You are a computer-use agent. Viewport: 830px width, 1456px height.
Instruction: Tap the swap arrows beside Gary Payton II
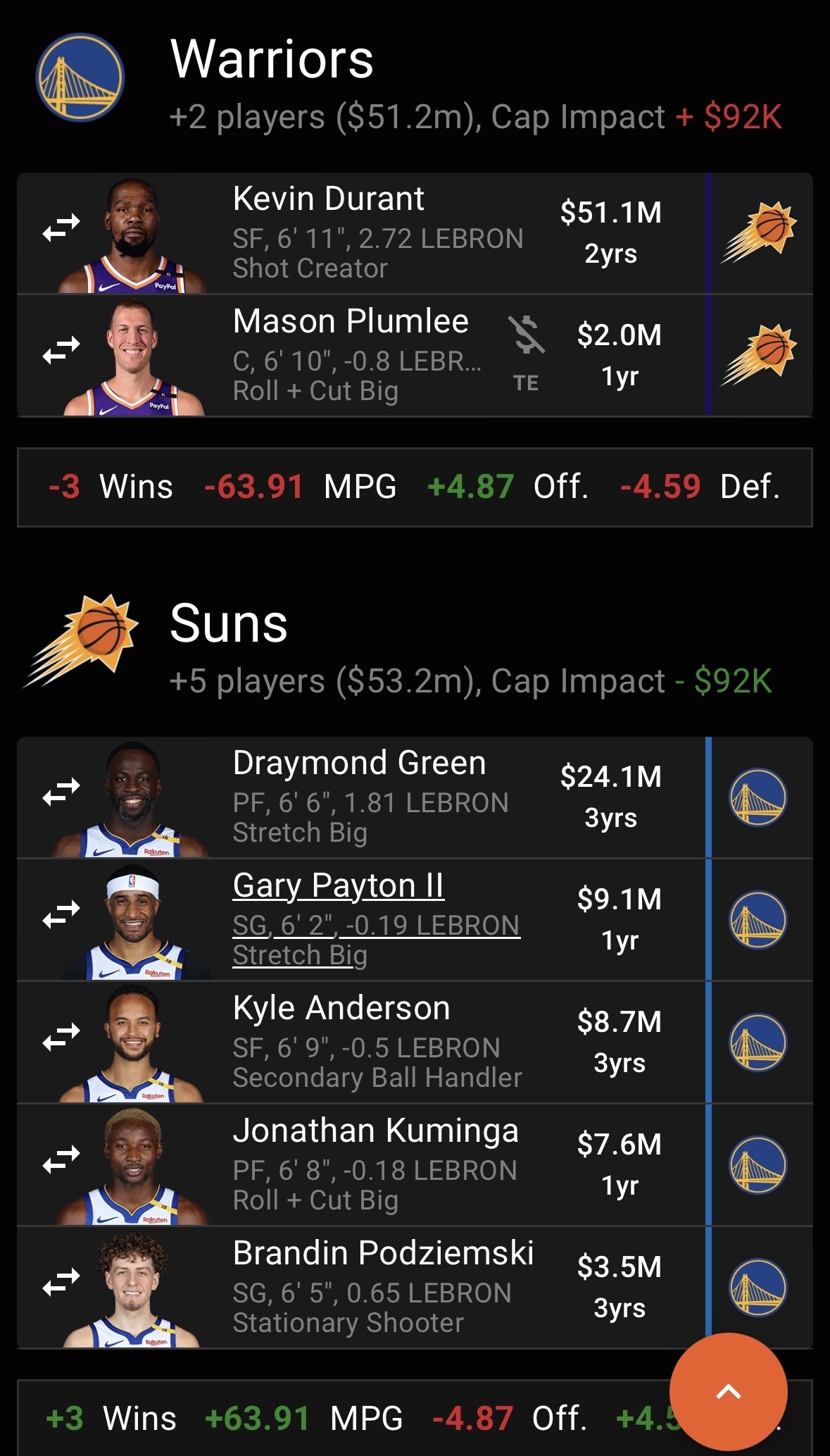(61, 914)
